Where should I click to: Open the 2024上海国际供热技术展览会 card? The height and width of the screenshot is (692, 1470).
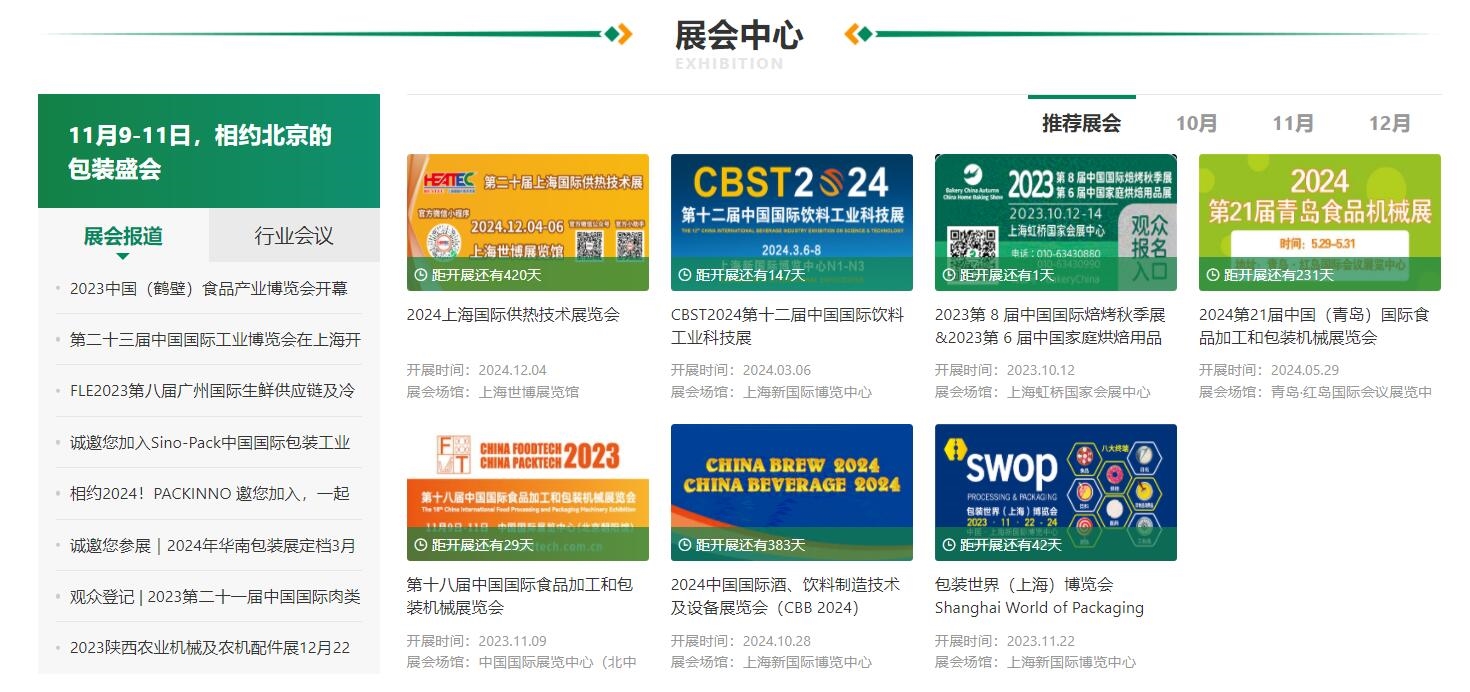[x=527, y=222]
